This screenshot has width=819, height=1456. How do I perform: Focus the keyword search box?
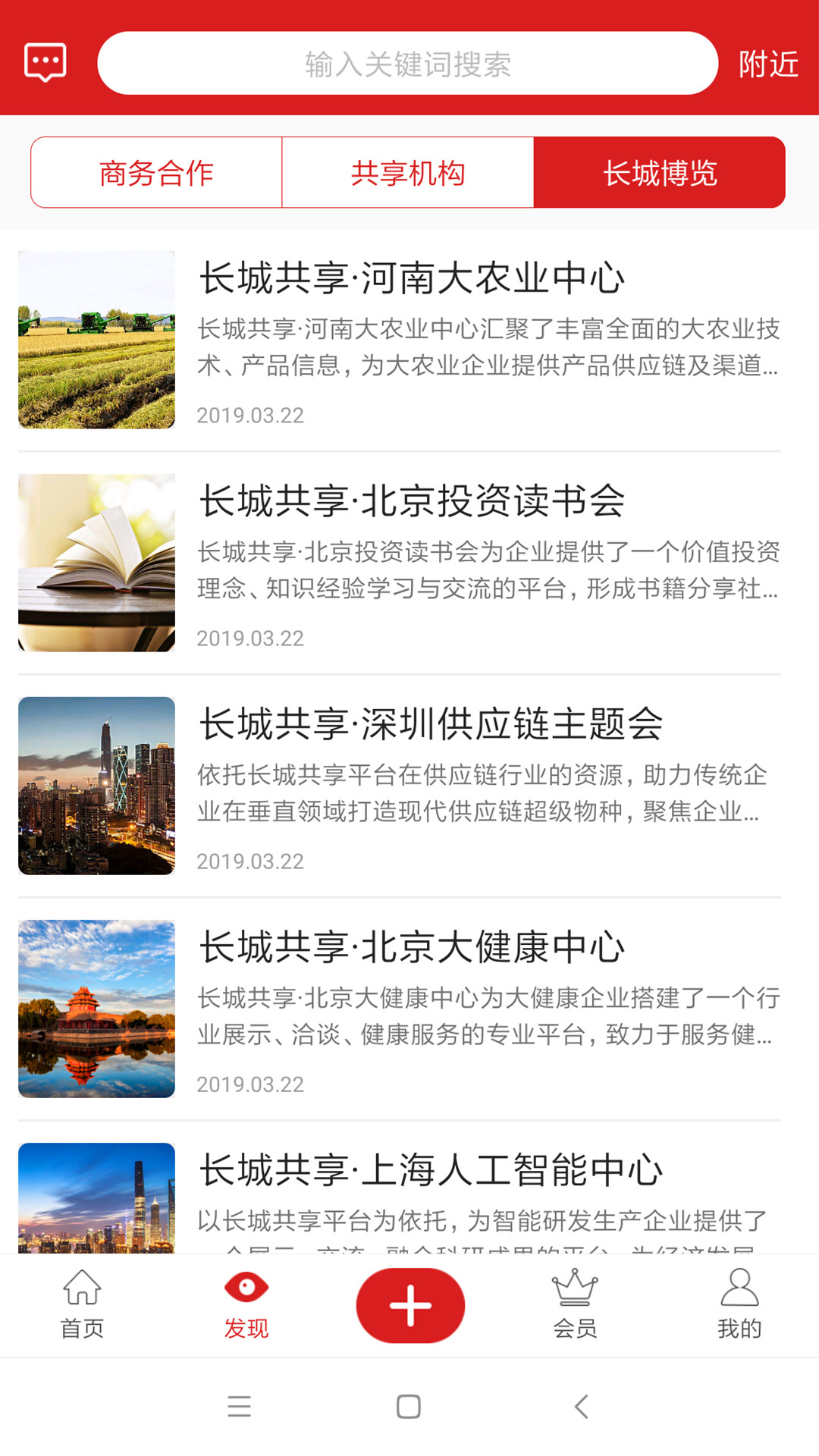(408, 64)
